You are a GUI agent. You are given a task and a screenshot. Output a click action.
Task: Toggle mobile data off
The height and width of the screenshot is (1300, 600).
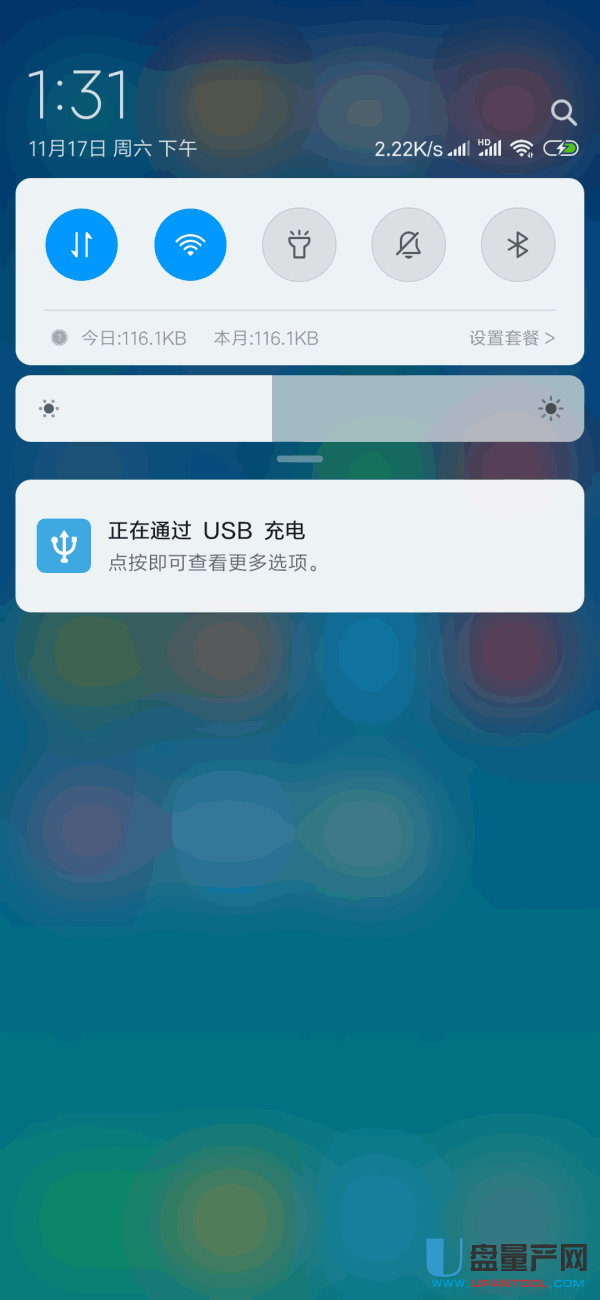coord(82,244)
